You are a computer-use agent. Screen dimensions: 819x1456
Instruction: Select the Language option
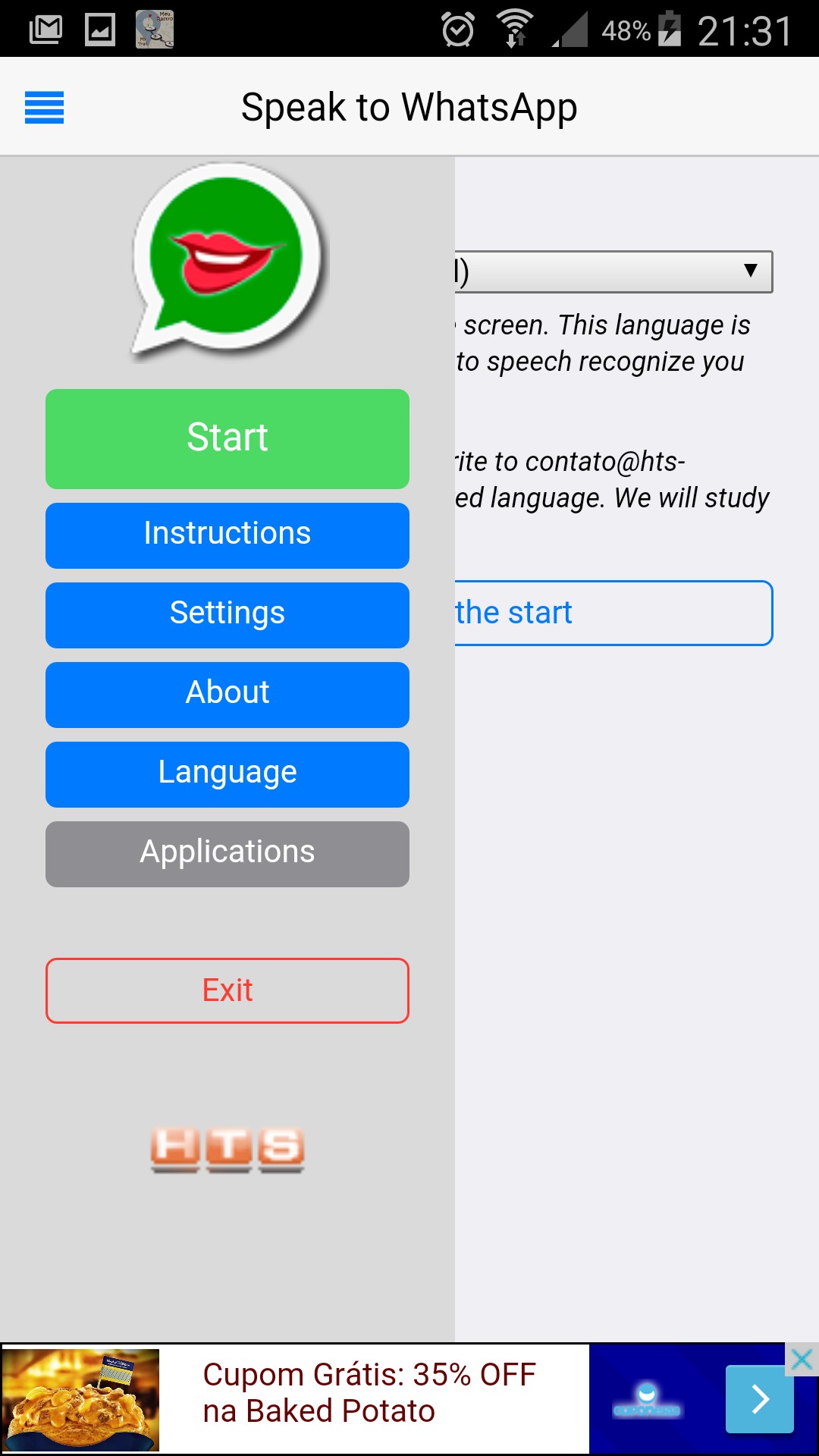click(227, 773)
